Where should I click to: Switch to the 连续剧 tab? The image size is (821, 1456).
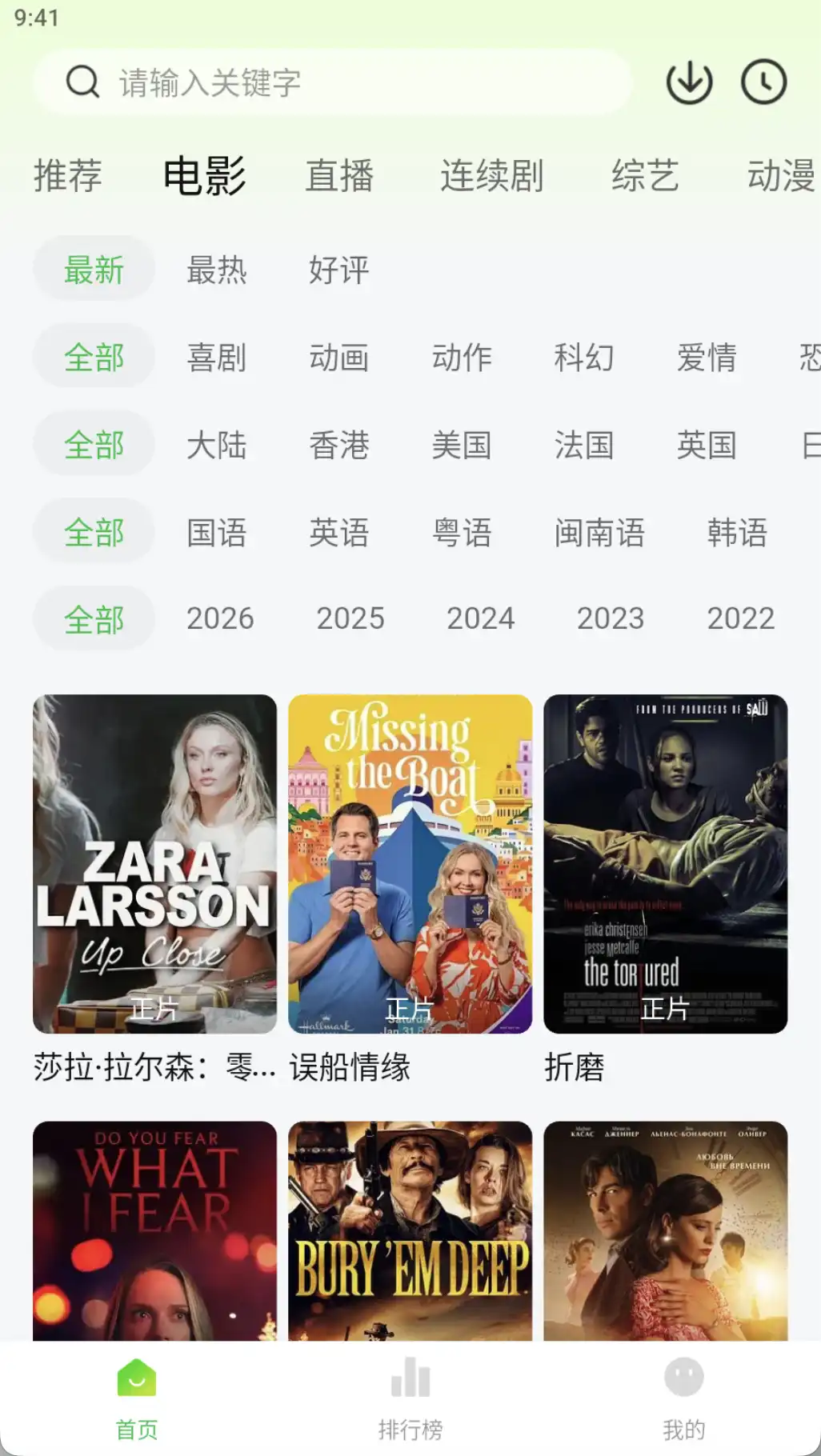coord(491,176)
